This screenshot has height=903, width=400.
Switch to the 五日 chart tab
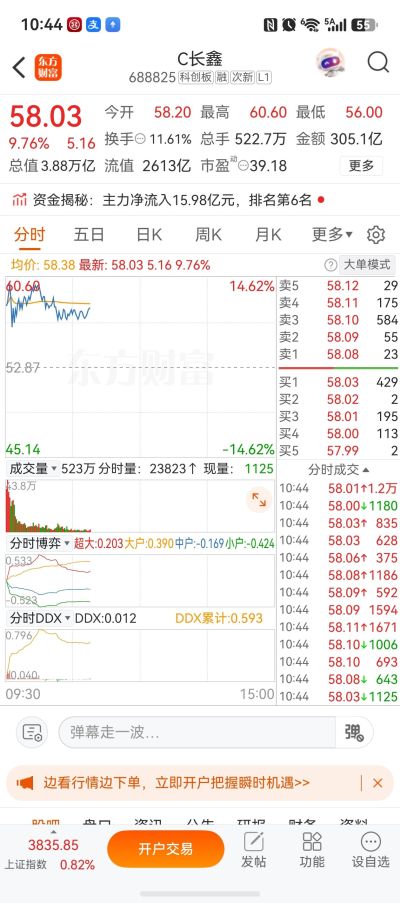[89, 234]
